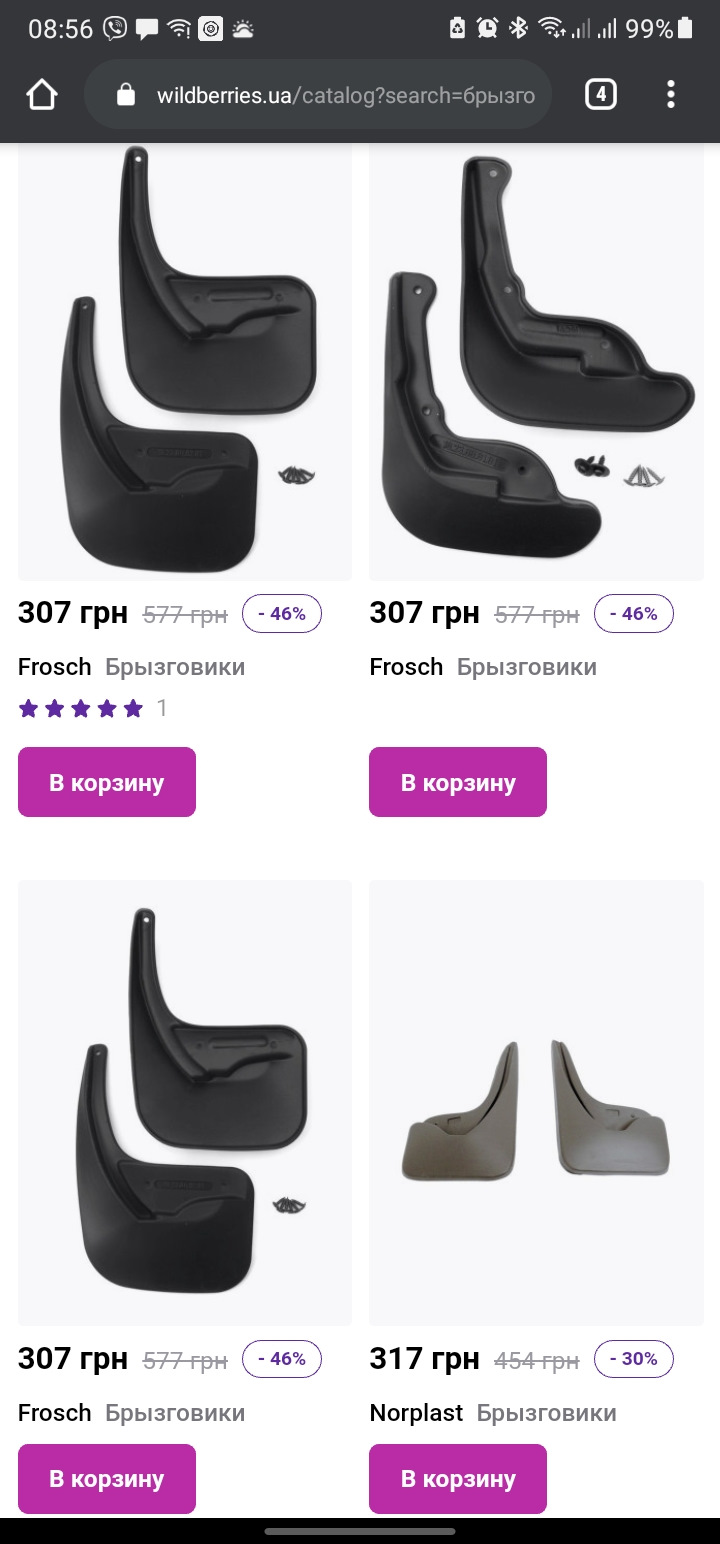The image size is (720, 1544).
Task: Add the Norplast mudguards for 317 грн to cart
Action: (458, 1478)
